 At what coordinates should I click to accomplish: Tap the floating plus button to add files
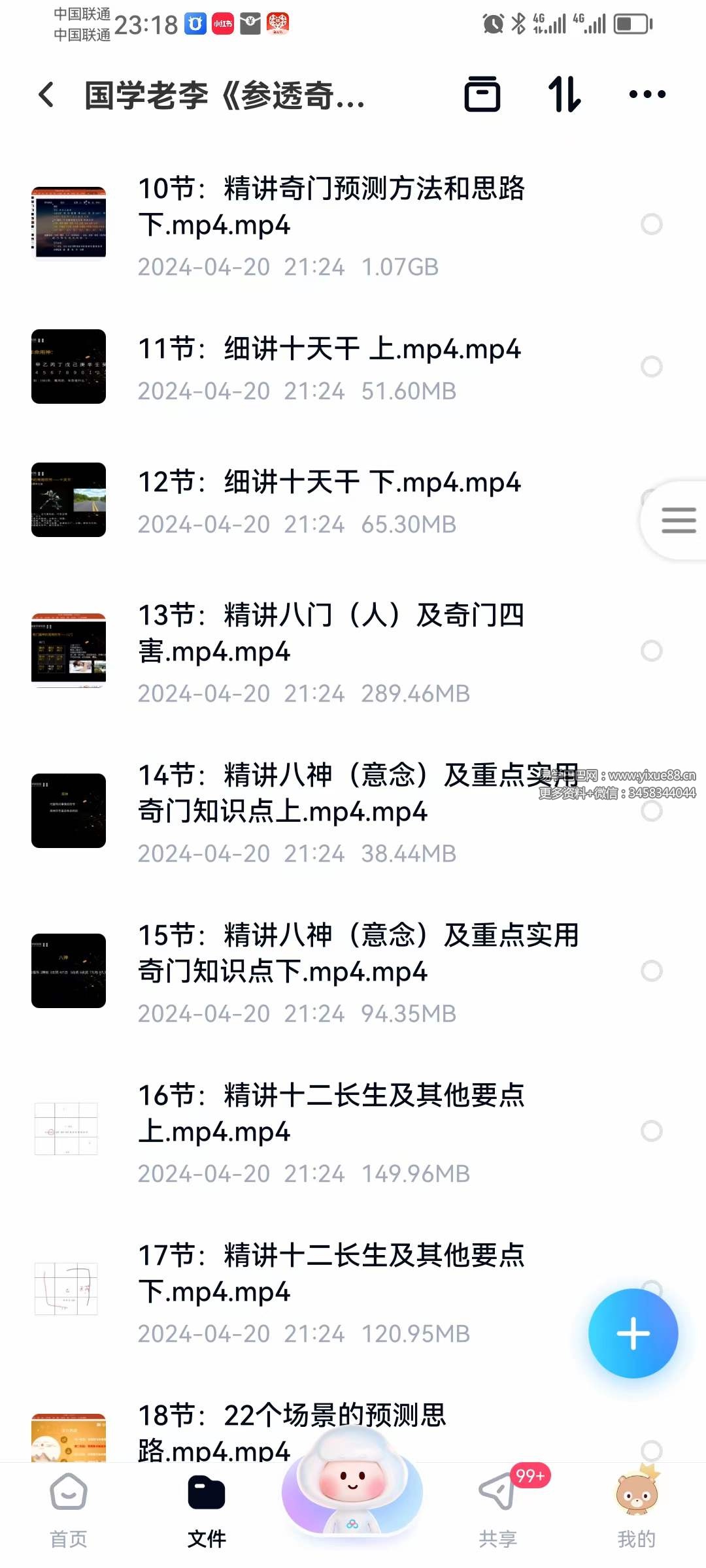632,1333
